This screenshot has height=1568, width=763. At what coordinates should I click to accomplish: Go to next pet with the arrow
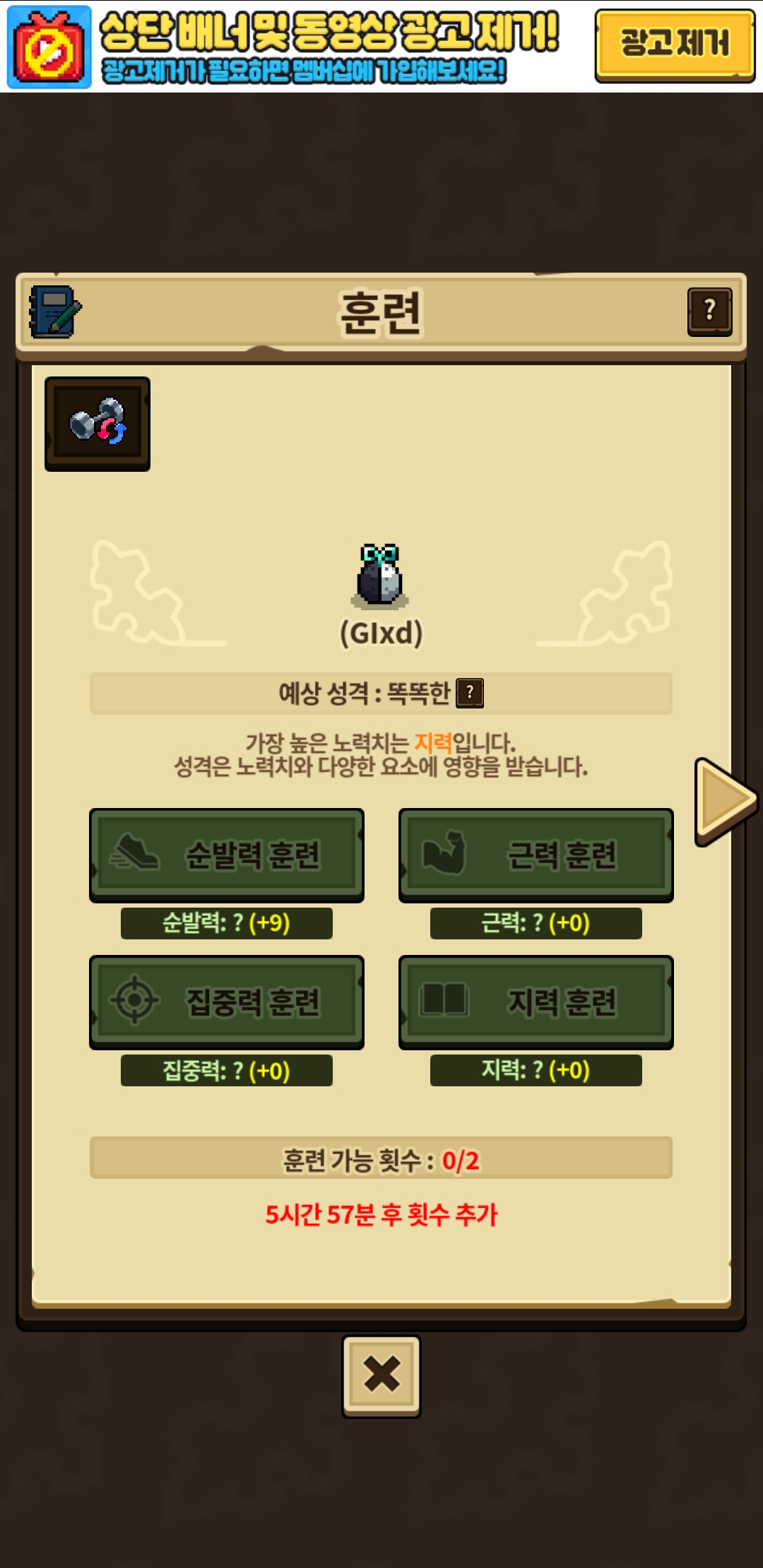click(x=726, y=802)
